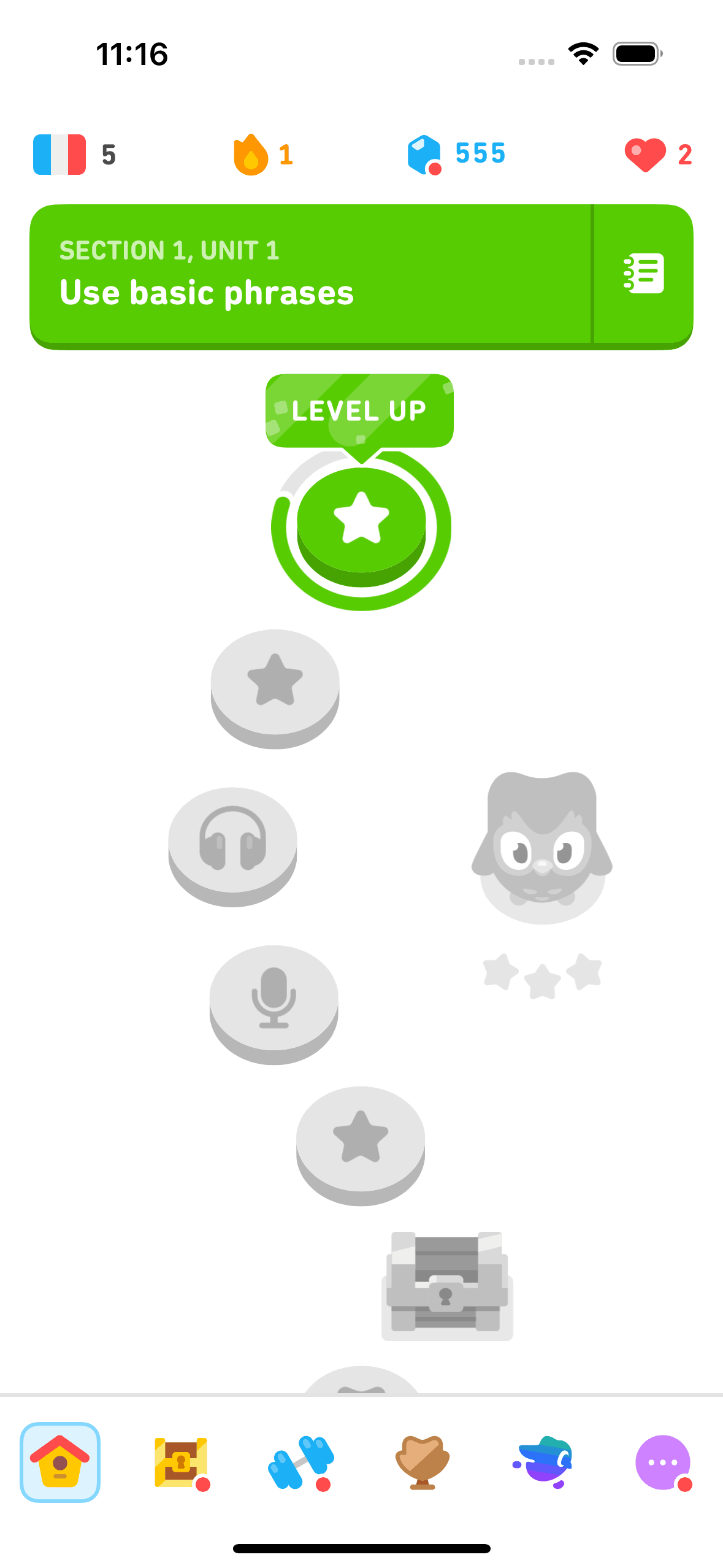The image size is (723, 1568).
Task: Open the leaderboards shield tab
Action: (422, 1462)
